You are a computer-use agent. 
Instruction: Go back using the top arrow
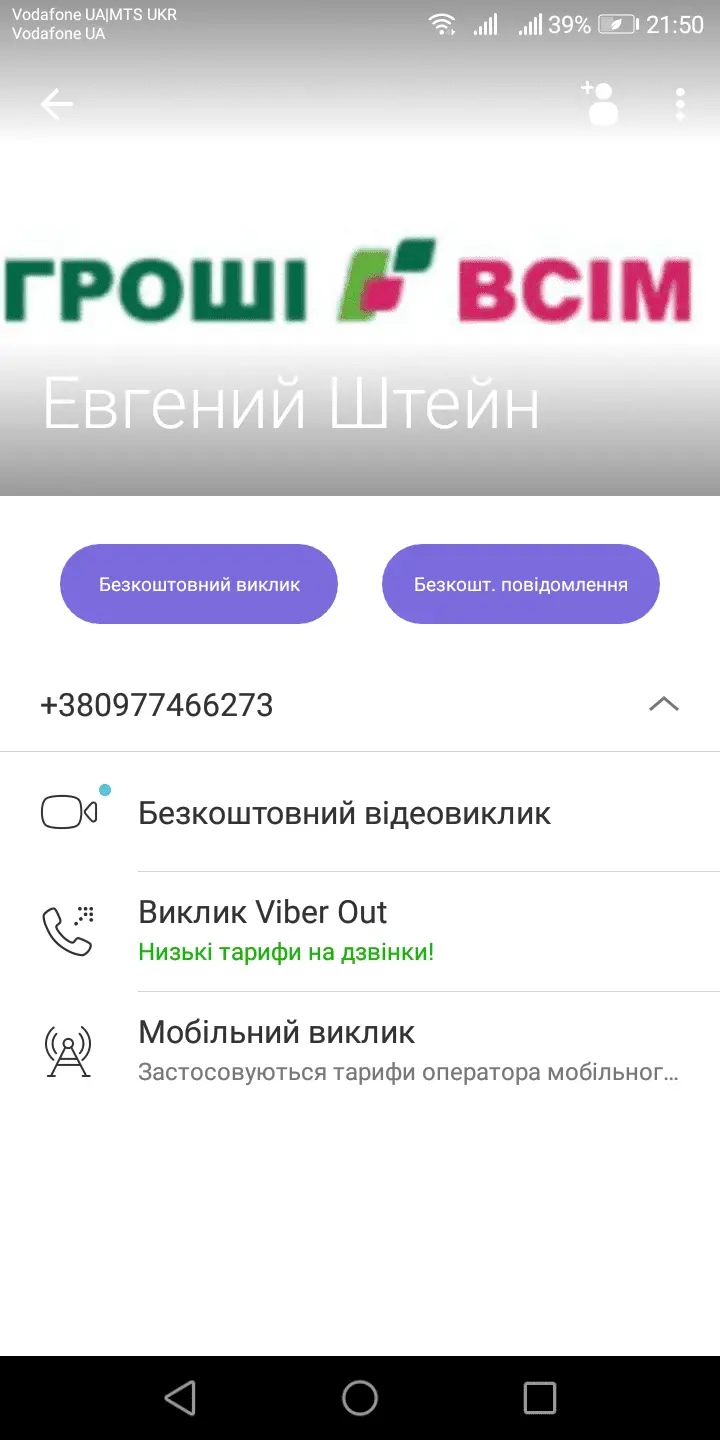click(x=57, y=104)
